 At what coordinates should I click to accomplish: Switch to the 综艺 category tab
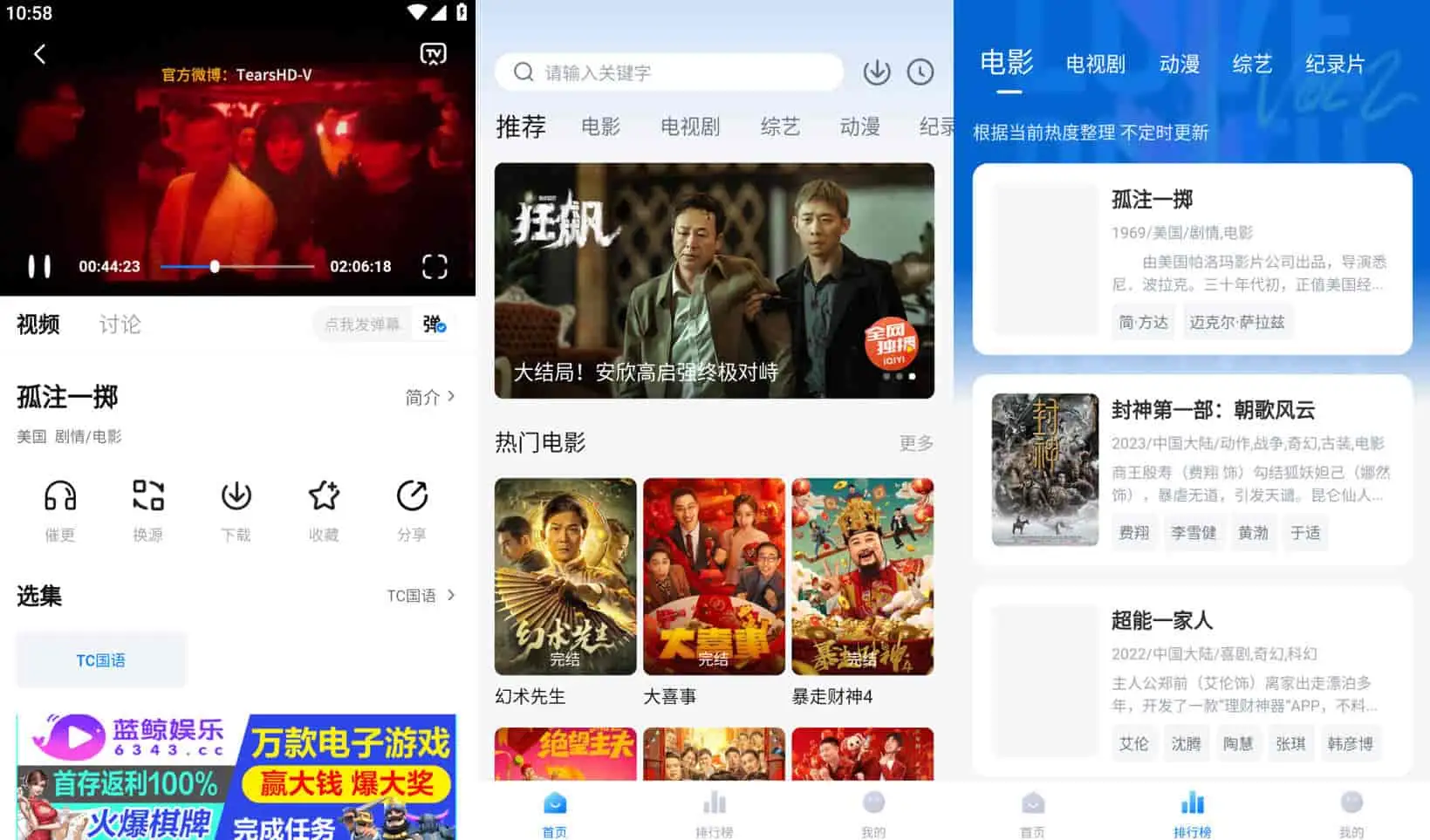[x=780, y=127]
